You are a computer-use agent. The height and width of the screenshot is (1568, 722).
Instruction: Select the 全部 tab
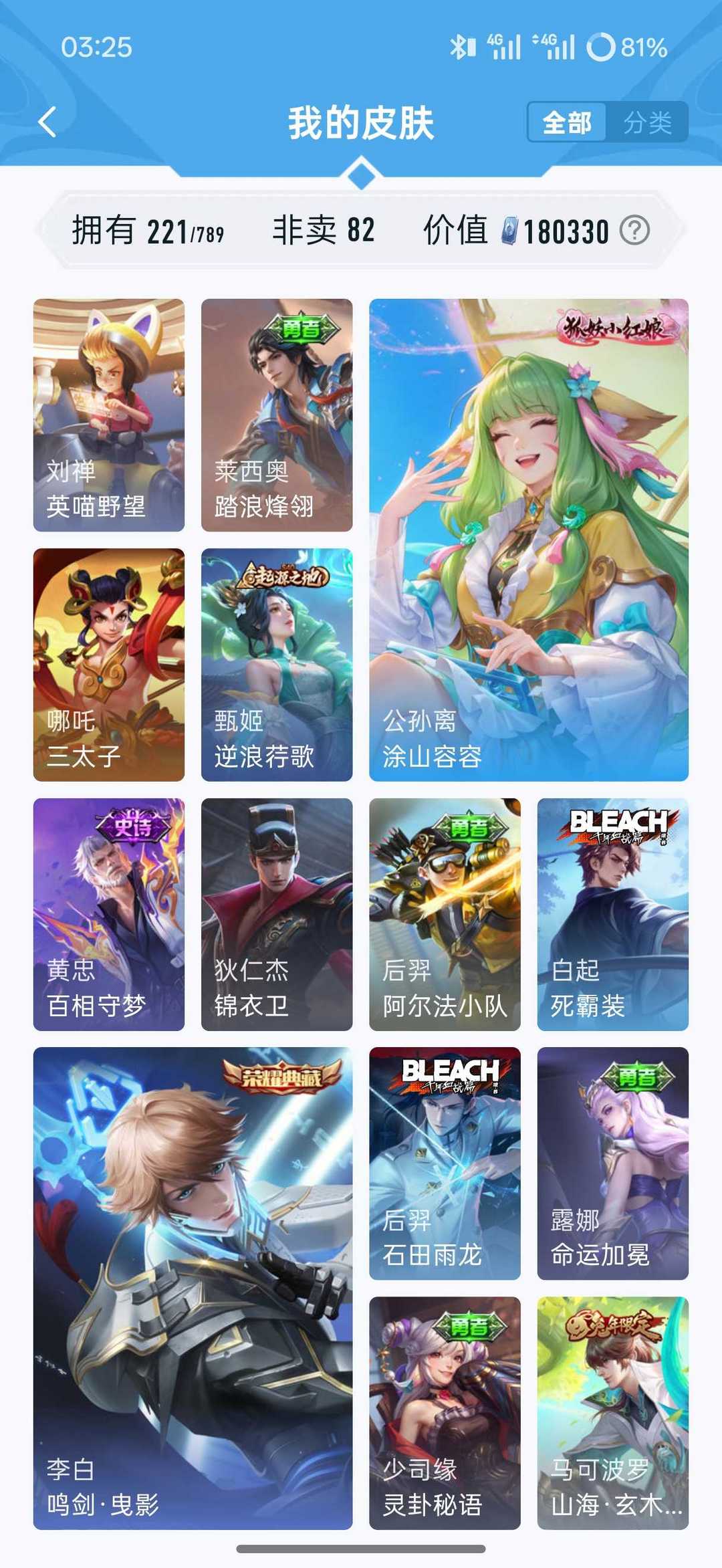point(568,122)
